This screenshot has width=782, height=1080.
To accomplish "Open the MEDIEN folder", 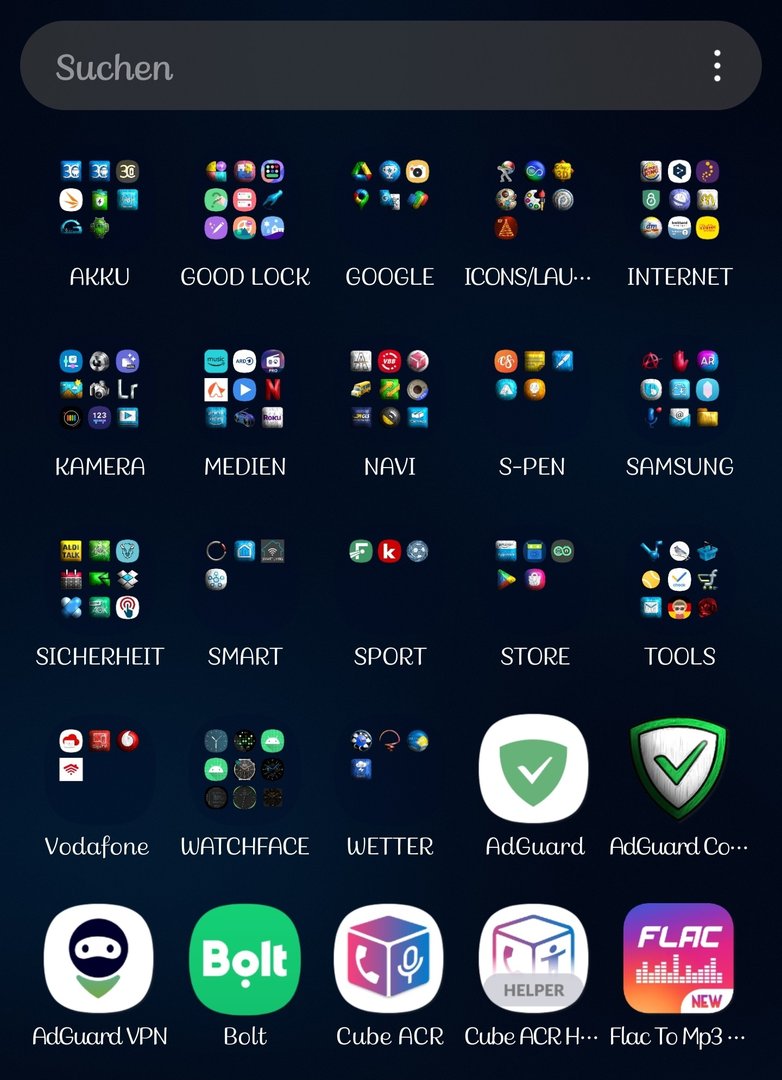I will click(x=245, y=389).
